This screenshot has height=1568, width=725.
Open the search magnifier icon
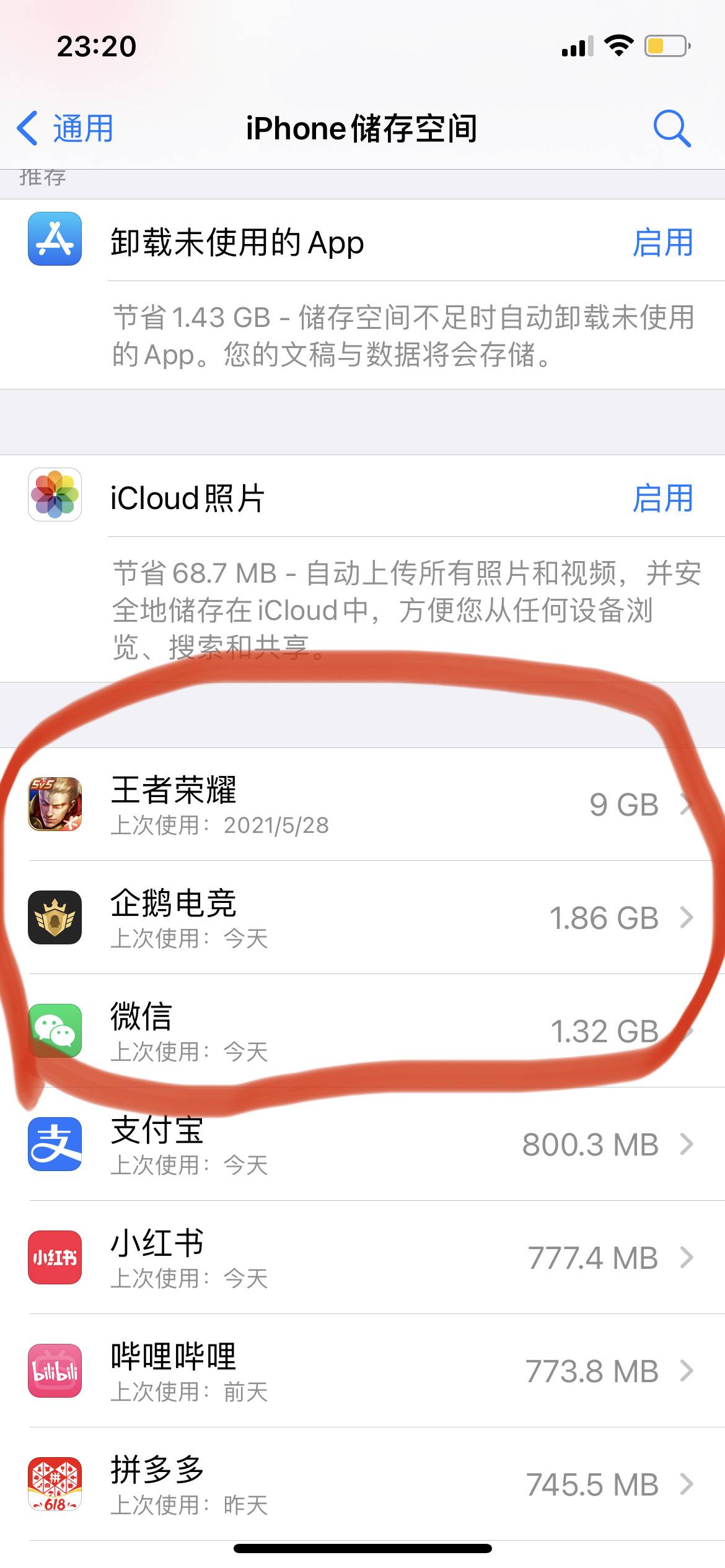coord(672,129)
